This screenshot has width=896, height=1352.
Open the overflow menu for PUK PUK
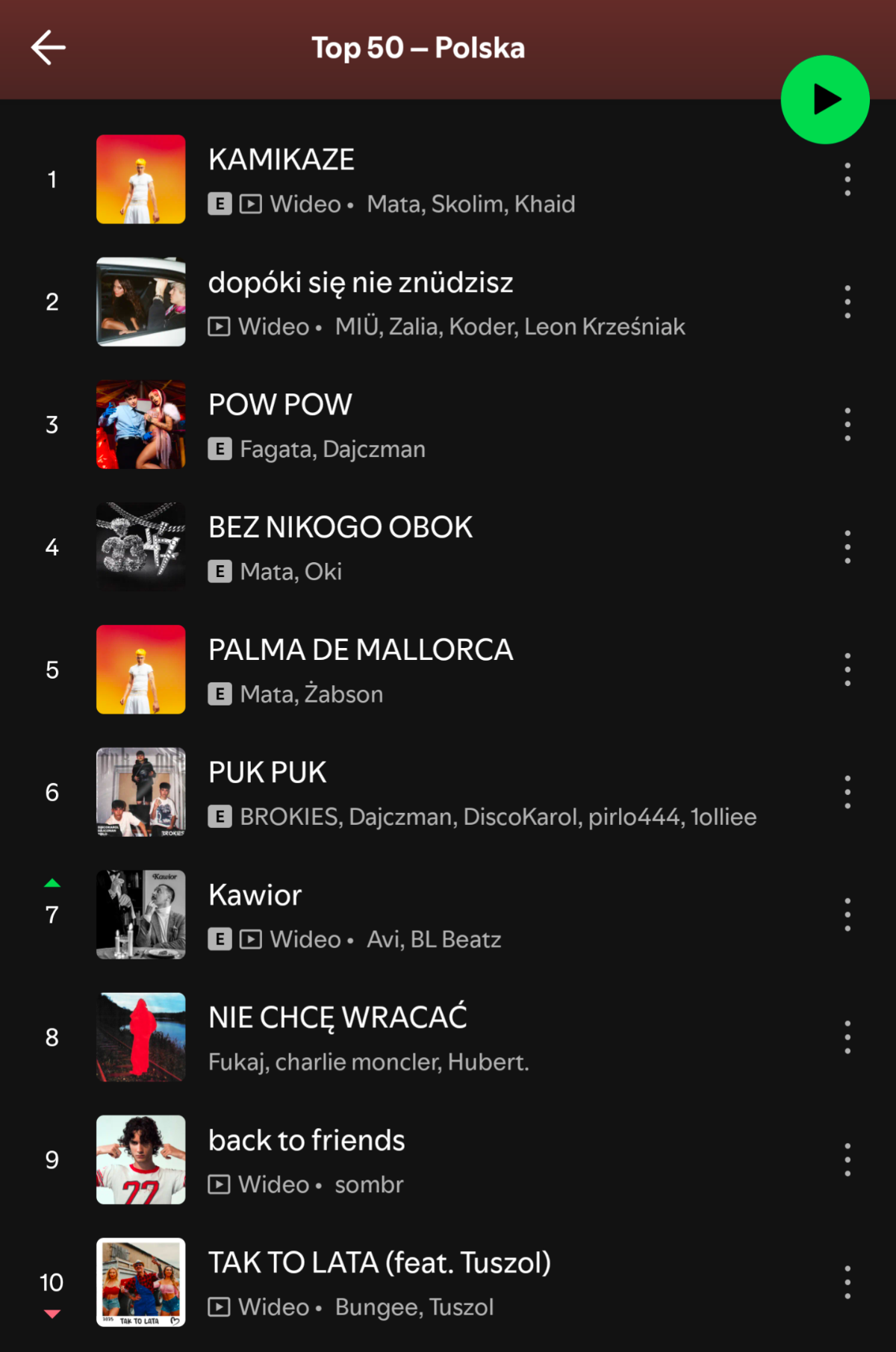coord(847,792)
